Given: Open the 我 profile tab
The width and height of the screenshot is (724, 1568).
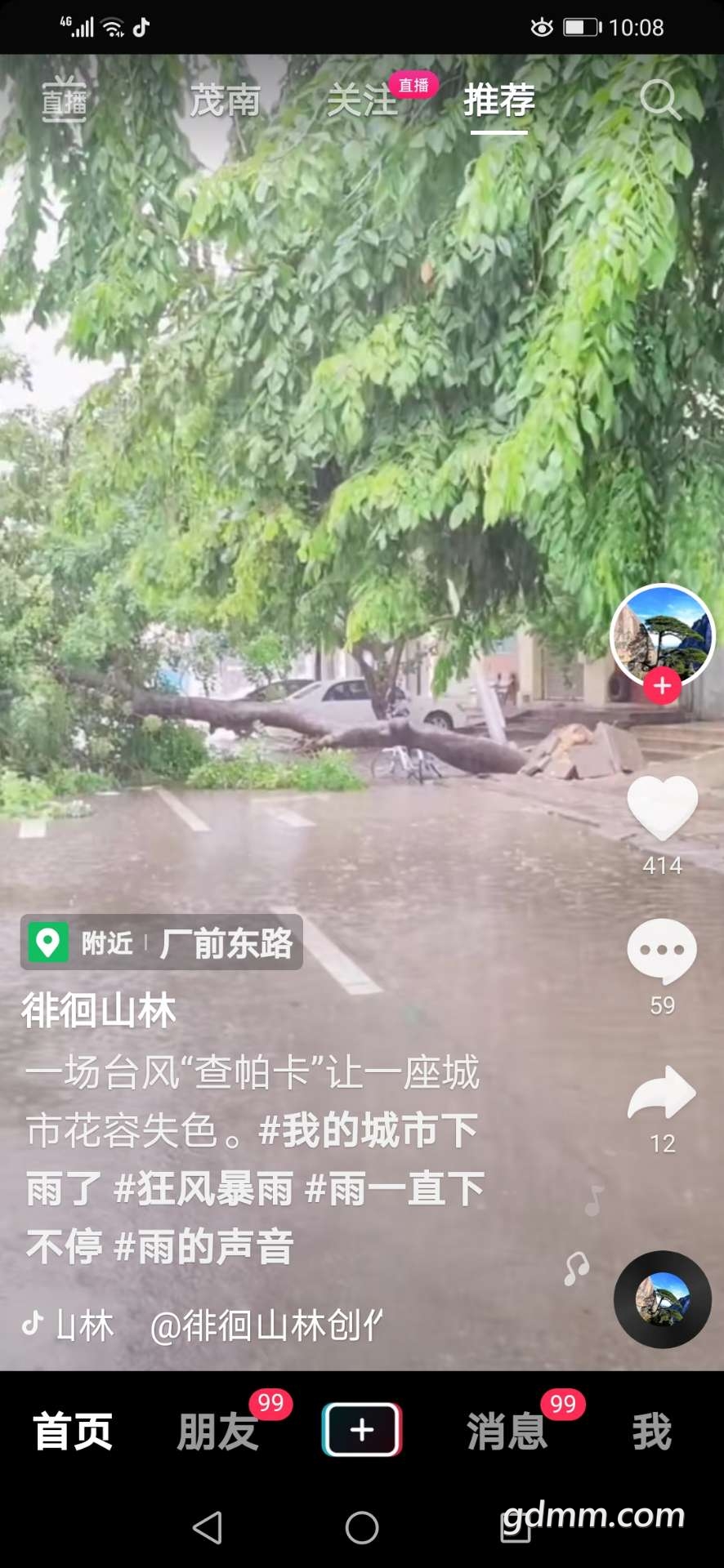Looking at the screenshot, I should point(651,1432).
